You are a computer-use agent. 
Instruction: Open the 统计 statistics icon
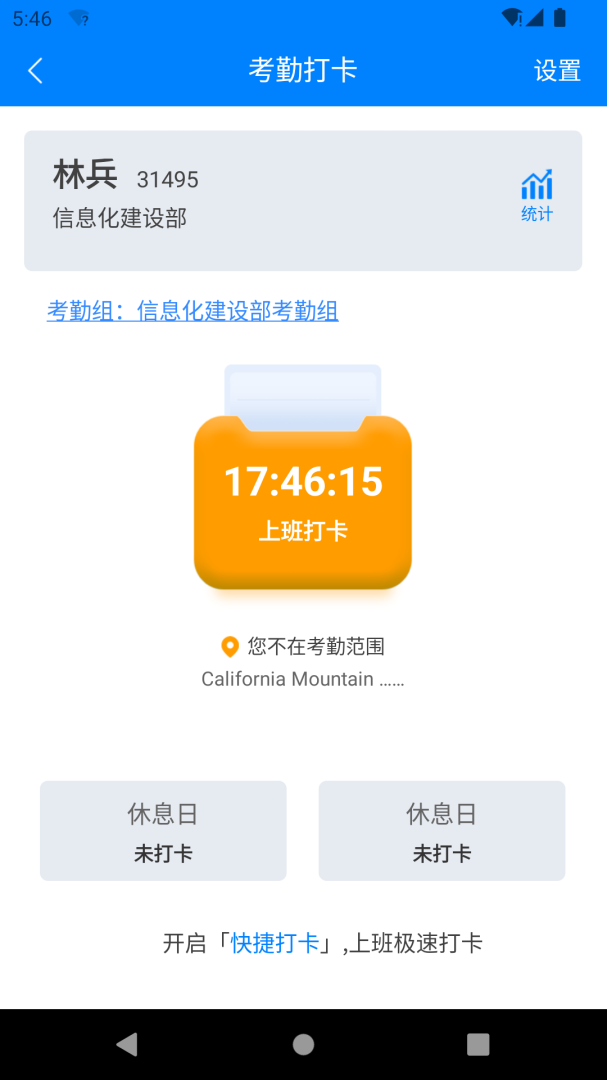click(x=537, y=196)
